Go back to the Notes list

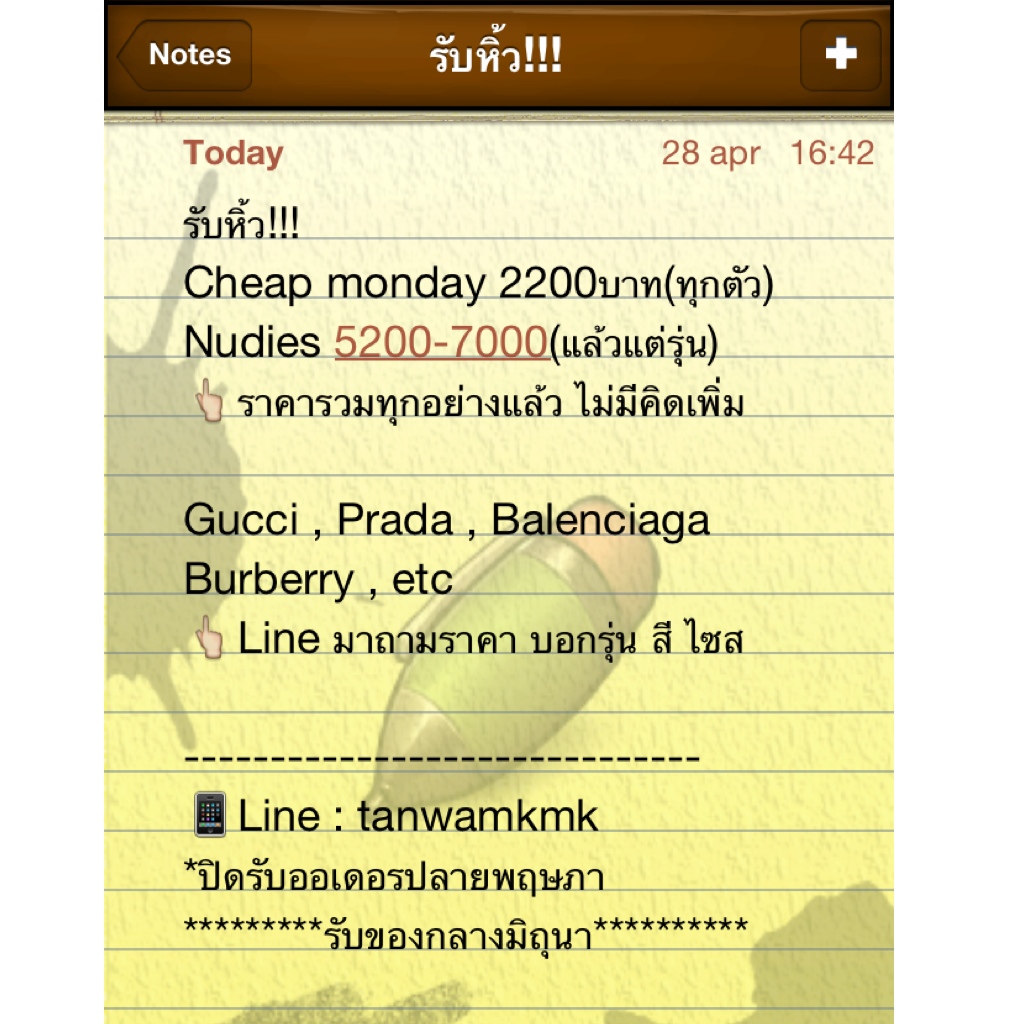(186, 55)
